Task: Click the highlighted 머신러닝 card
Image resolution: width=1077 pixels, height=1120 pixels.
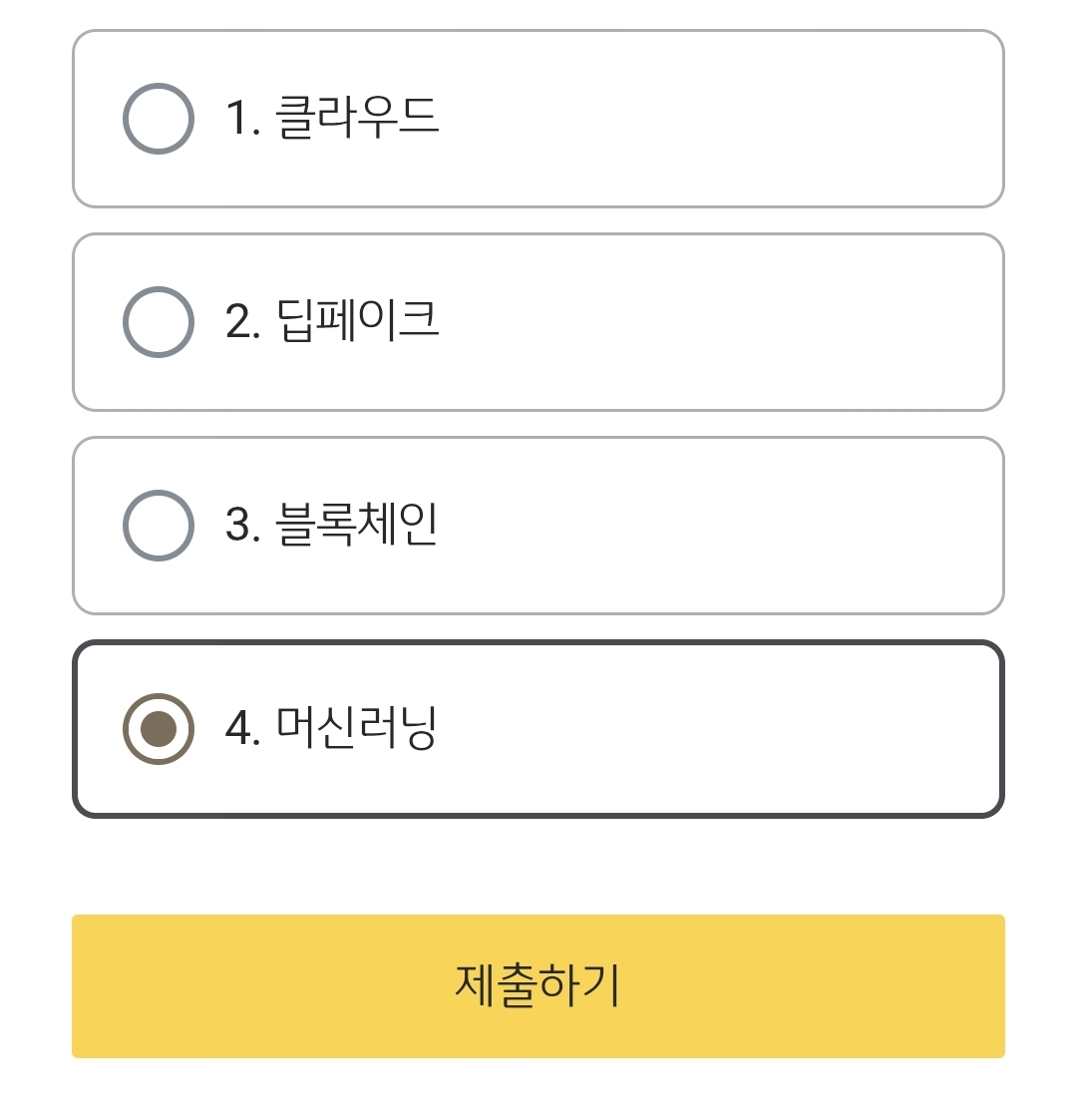Action: point(538,729)
